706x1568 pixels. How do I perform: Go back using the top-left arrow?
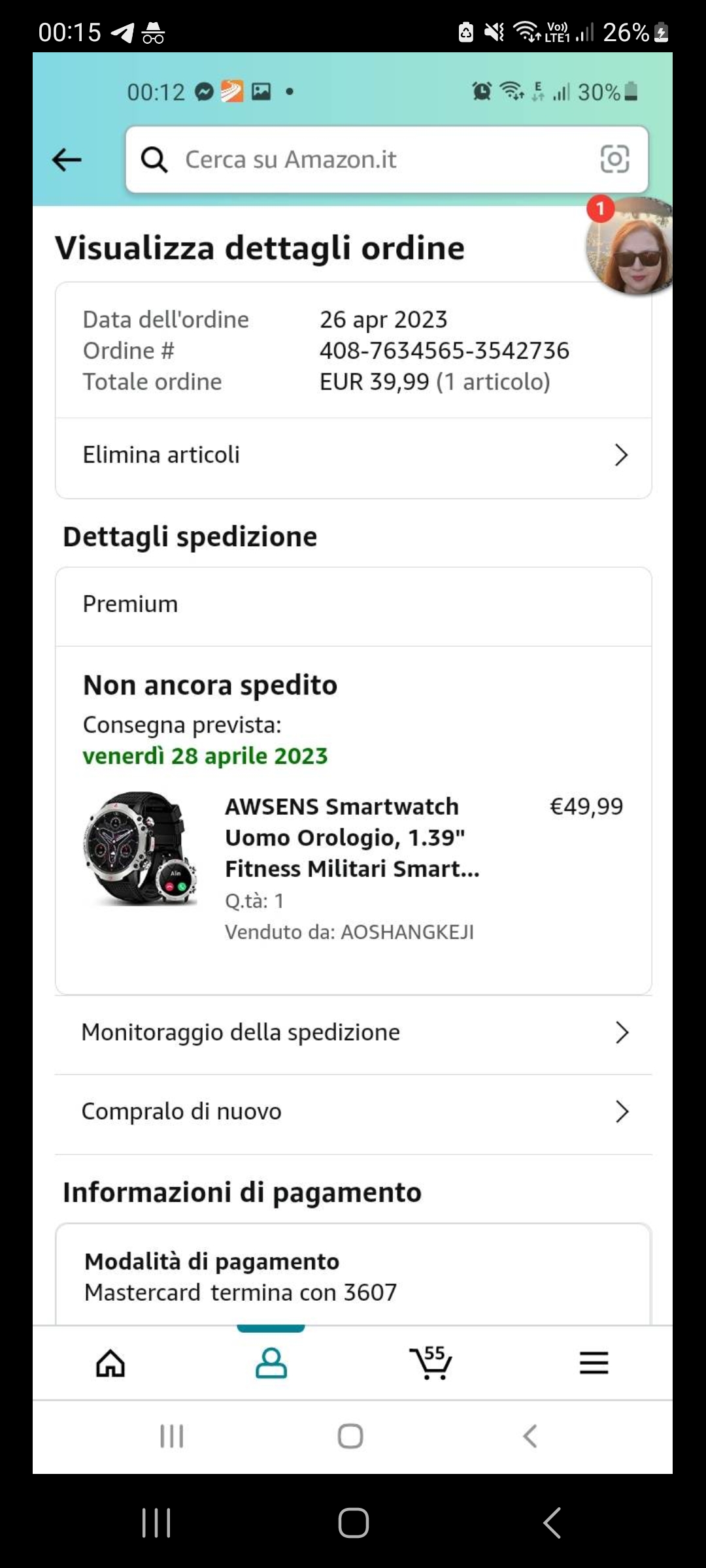(67, 159)
